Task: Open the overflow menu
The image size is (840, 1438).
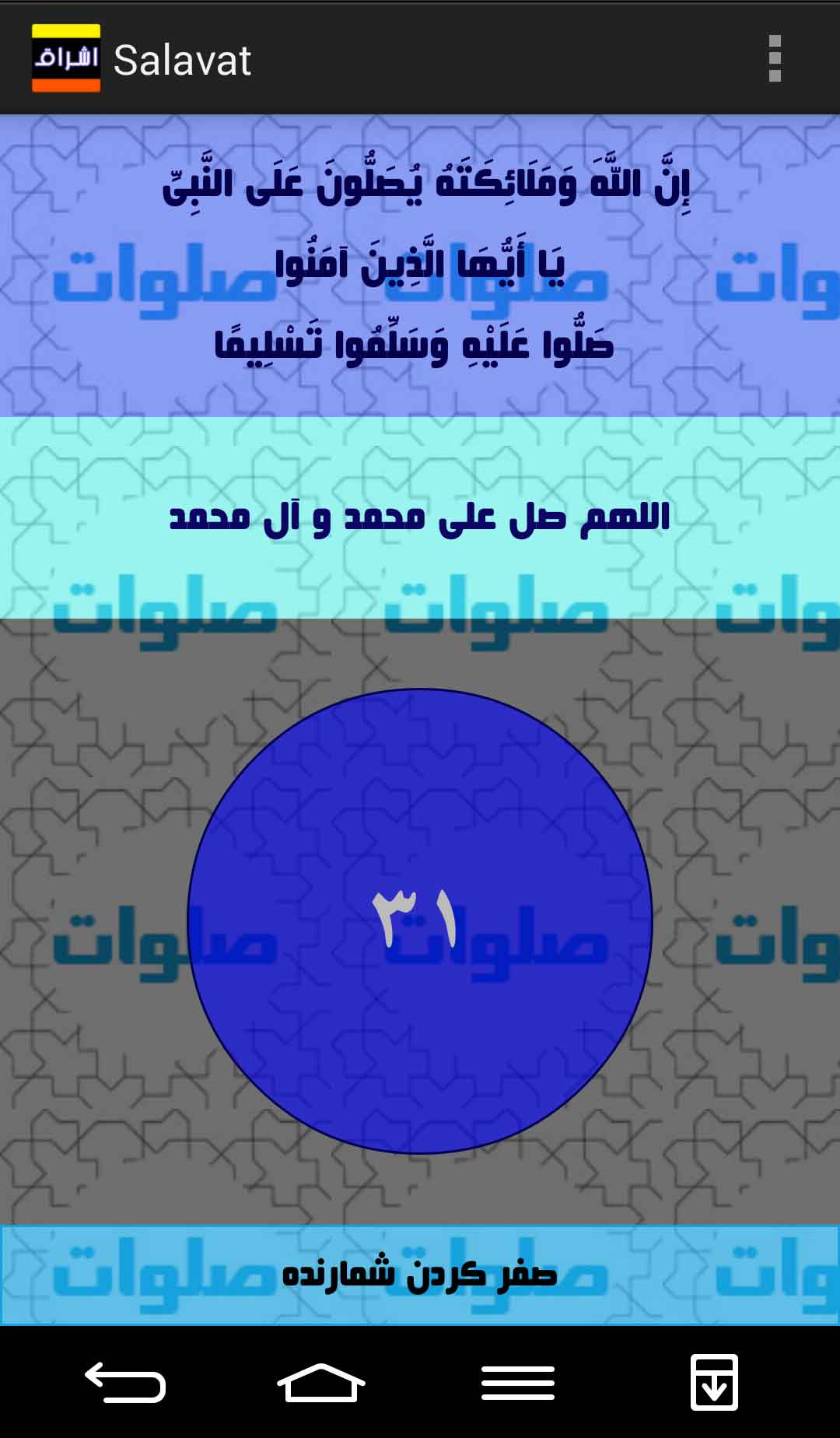Action: point(774,58)
